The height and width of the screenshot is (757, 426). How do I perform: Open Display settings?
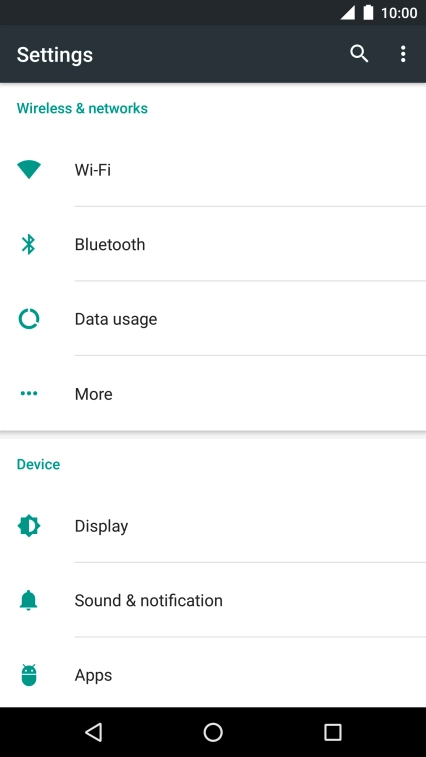pyautogui.click(x=213, y=526)
